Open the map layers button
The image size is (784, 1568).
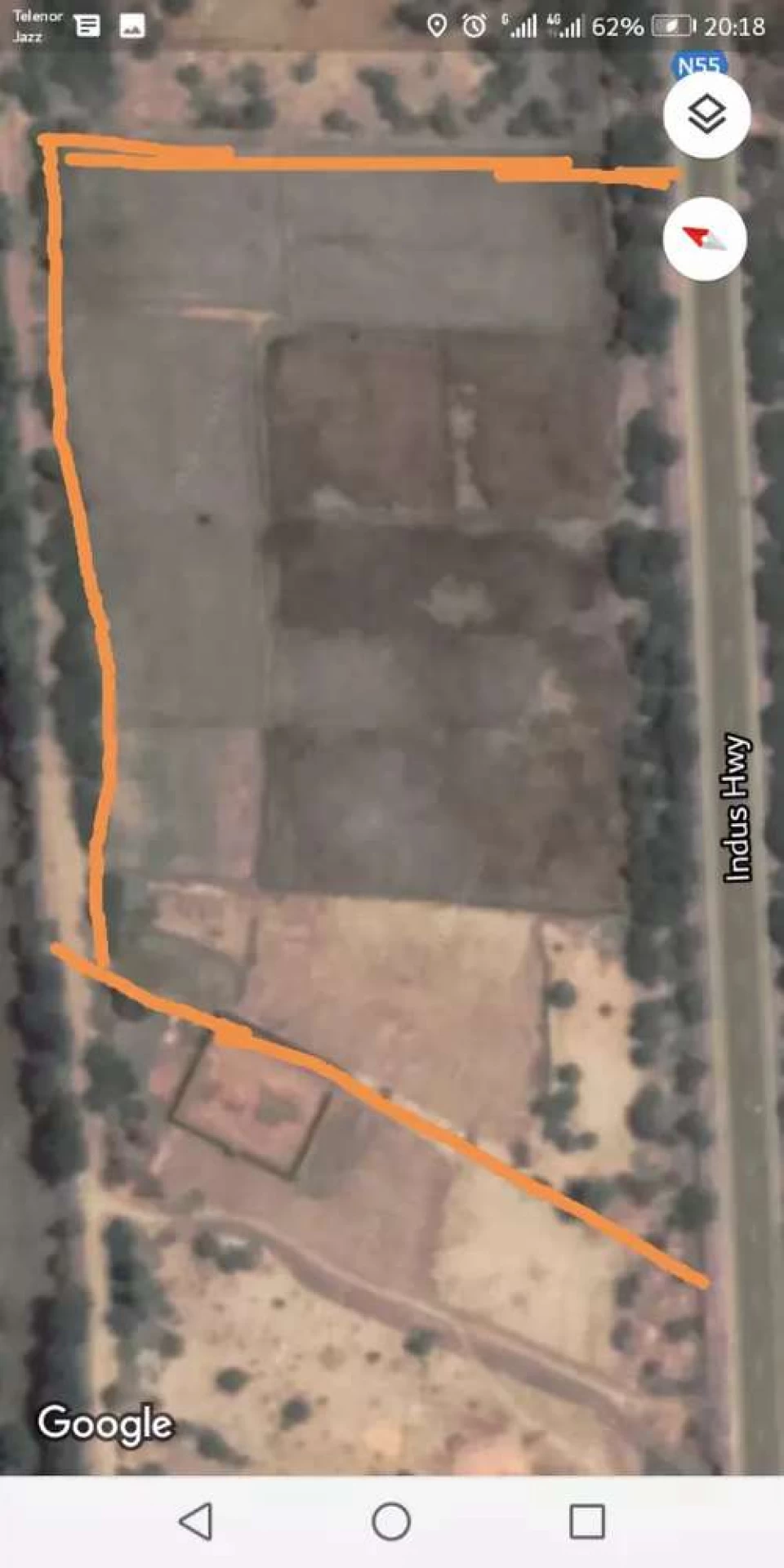(x=706, y=115)
